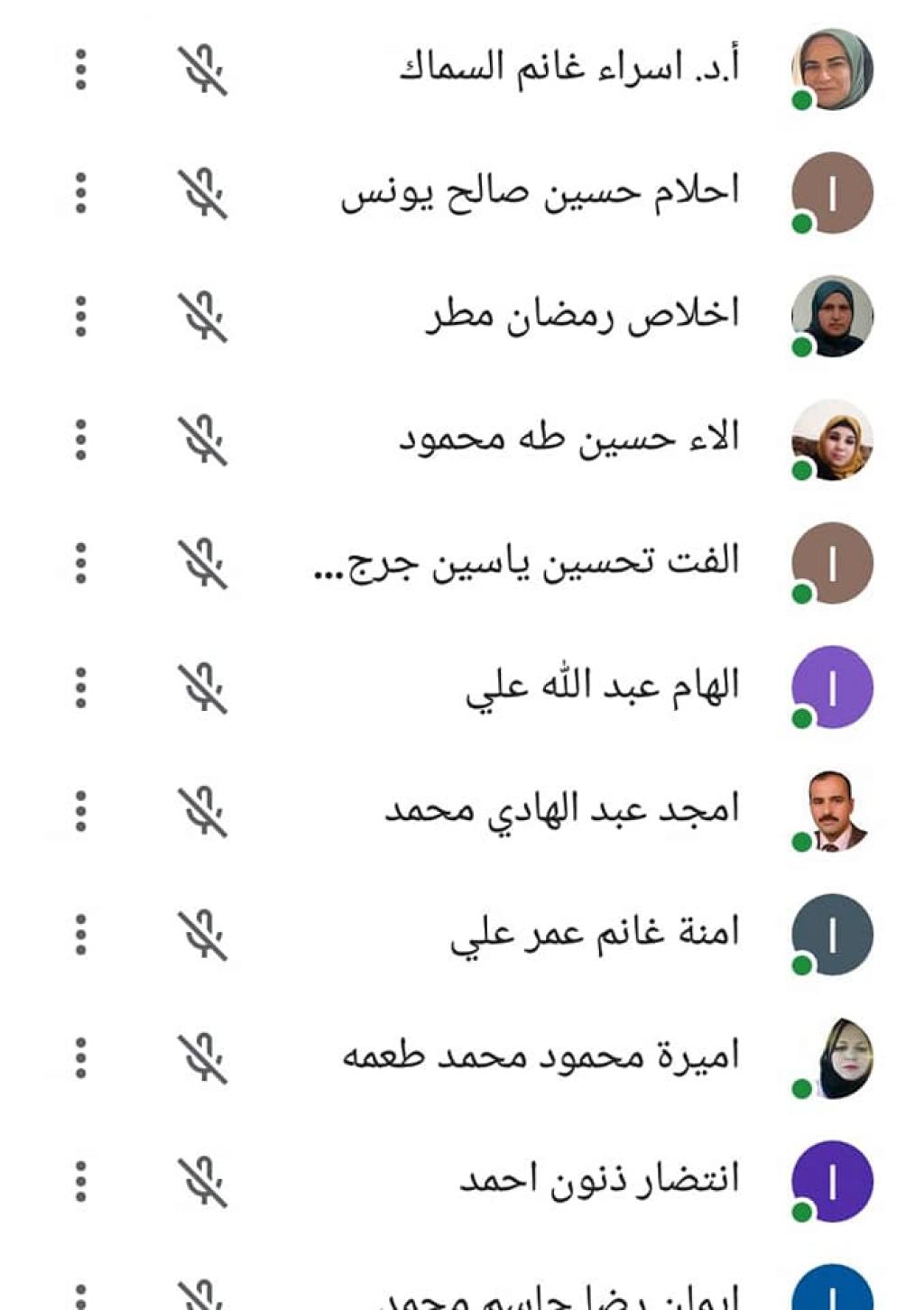The image size is (924, 1310).
Task: Tap the mic-off icon for الاء حسين طه محمود
Action: tap(203, 440)
